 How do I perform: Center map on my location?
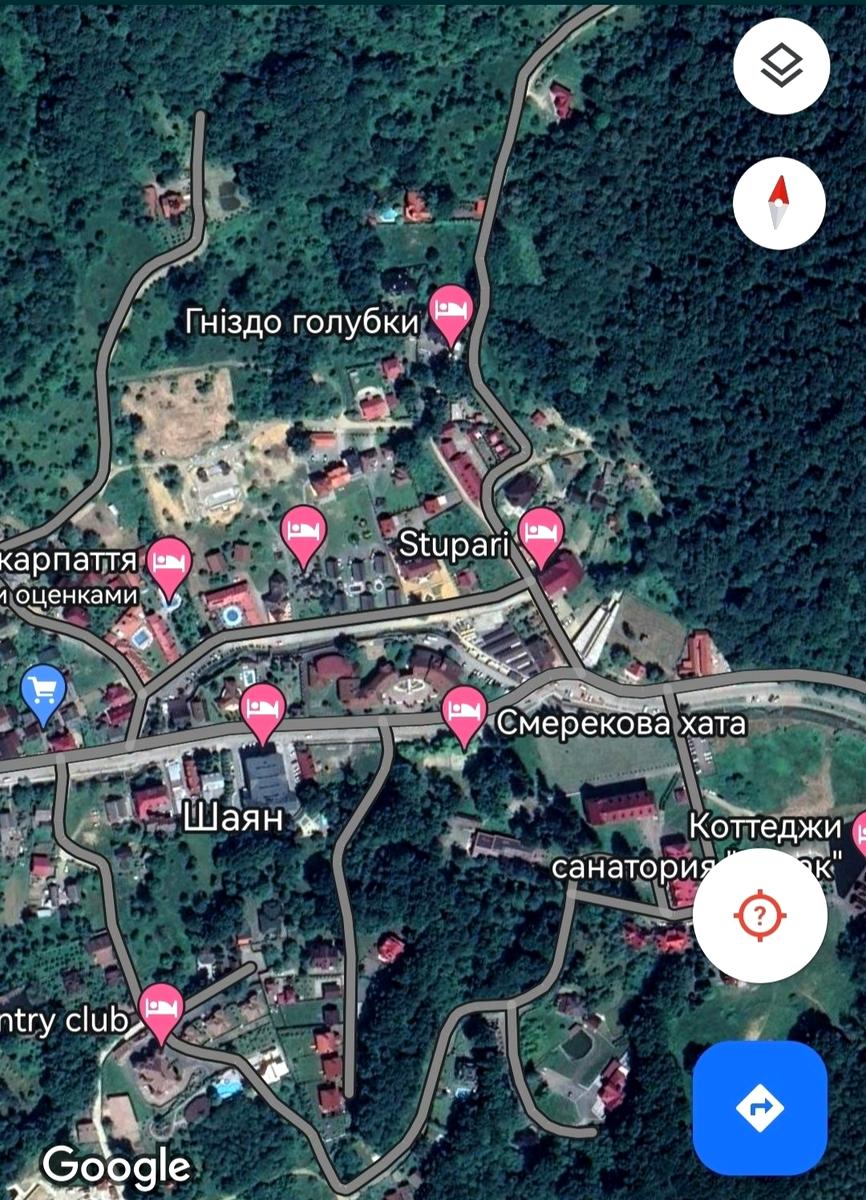click(x=760, y=913)
